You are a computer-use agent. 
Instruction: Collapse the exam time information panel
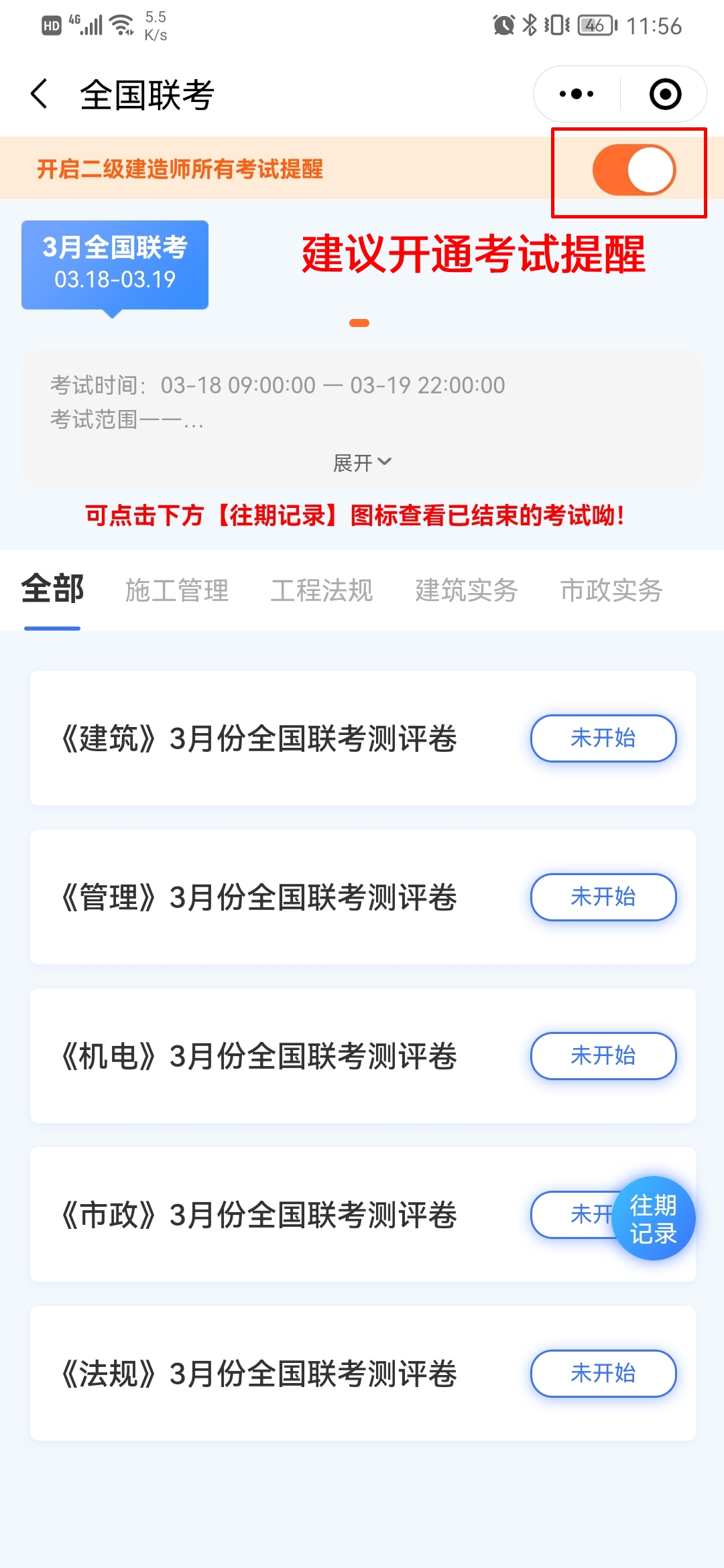[362, 461]
